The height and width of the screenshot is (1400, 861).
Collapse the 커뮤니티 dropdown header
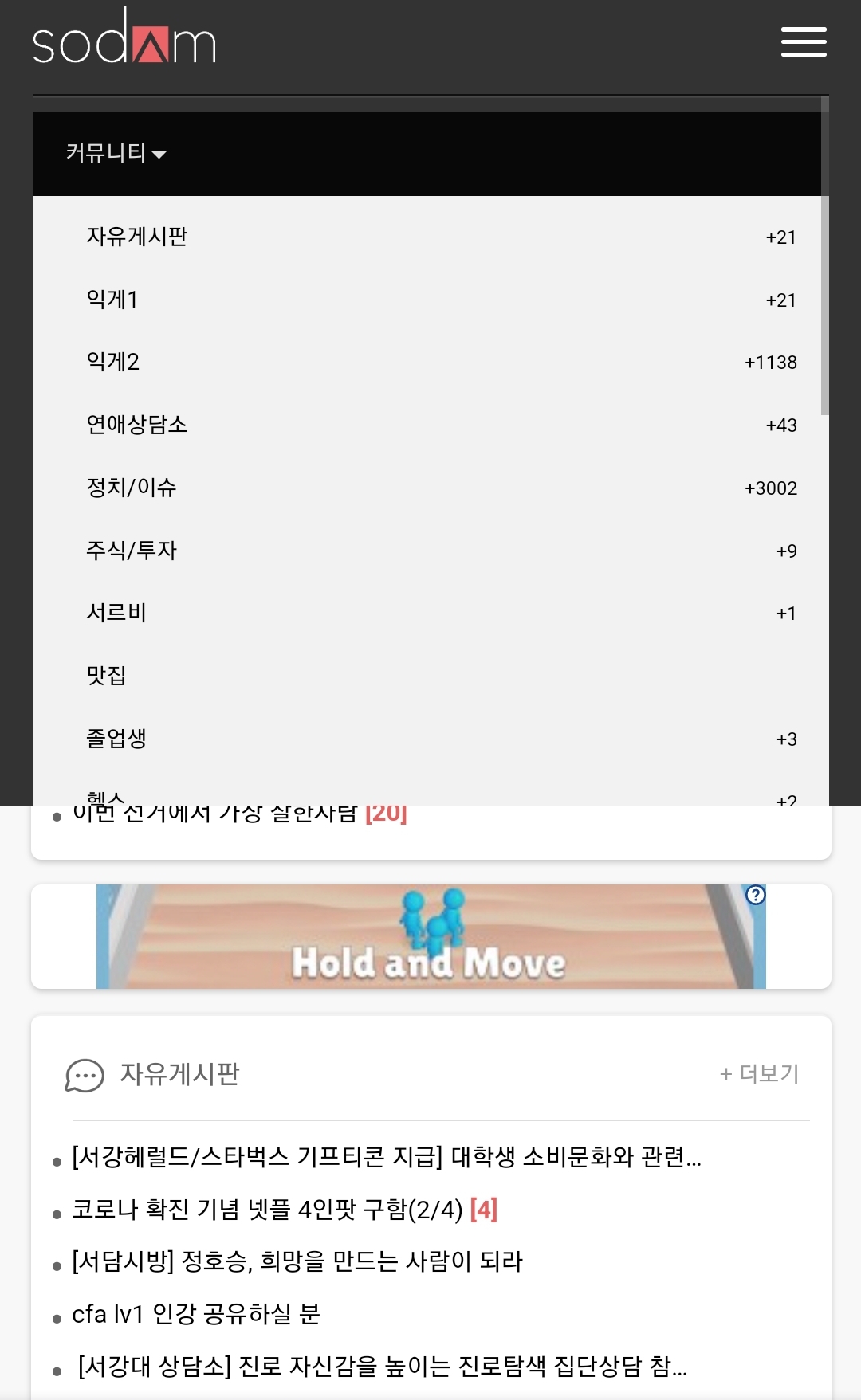116,152
